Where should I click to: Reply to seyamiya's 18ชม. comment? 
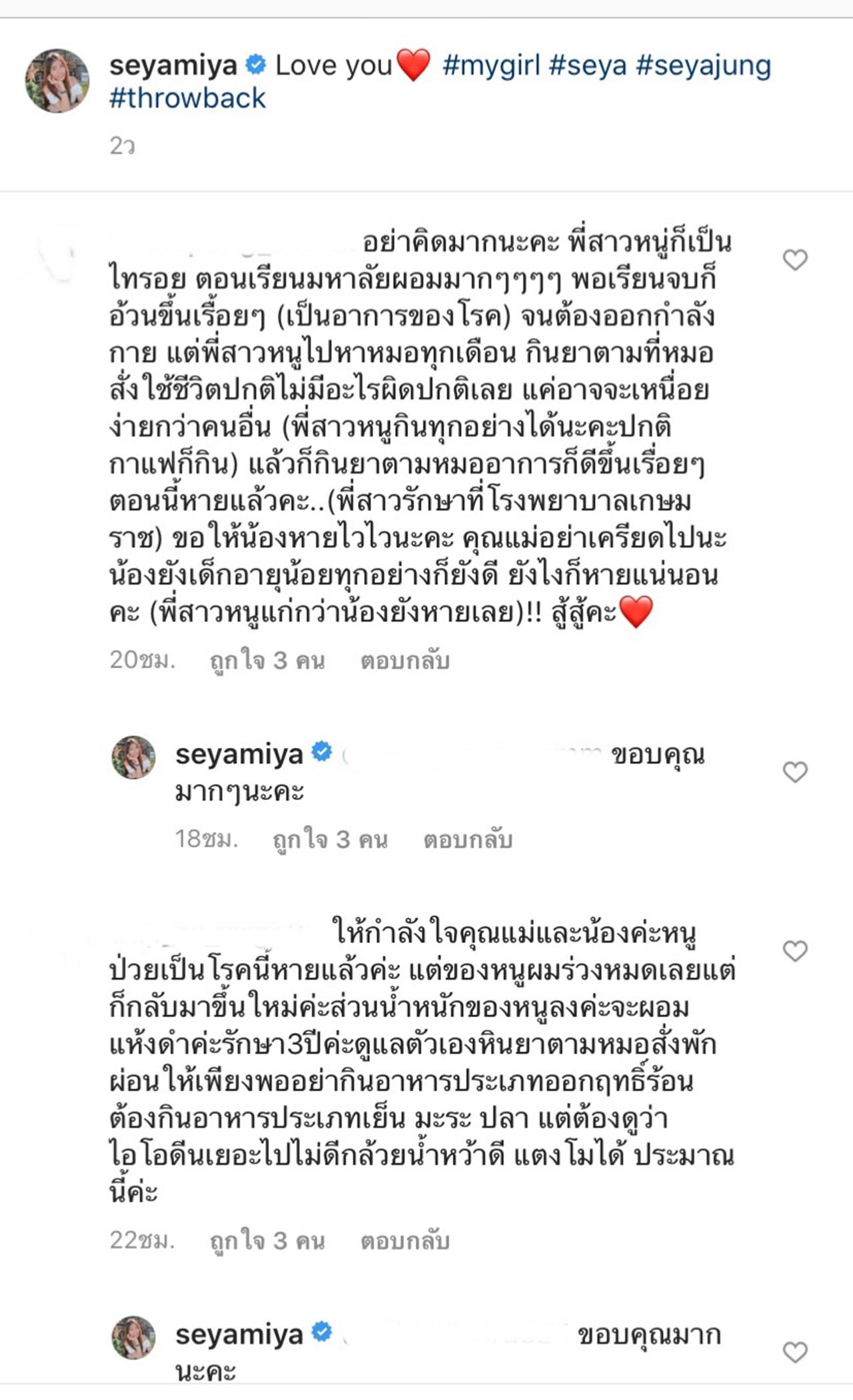(x=468, y=840)
